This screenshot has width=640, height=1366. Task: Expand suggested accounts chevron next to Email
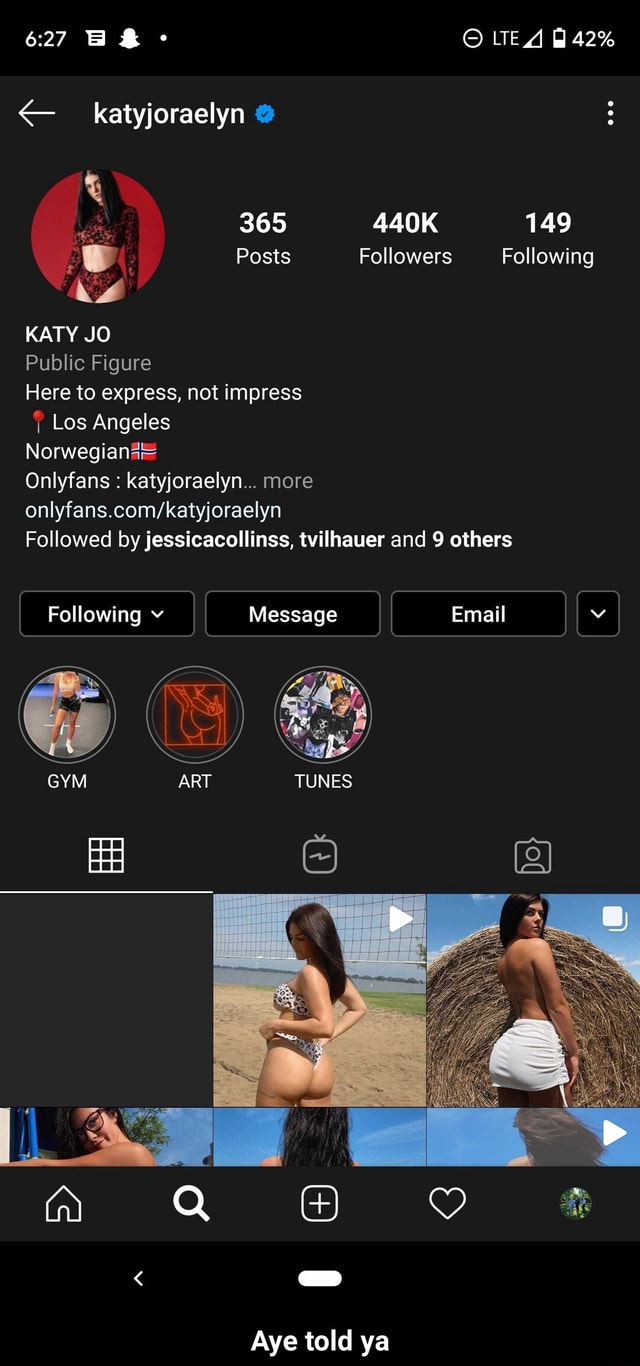tap(598, 614)
